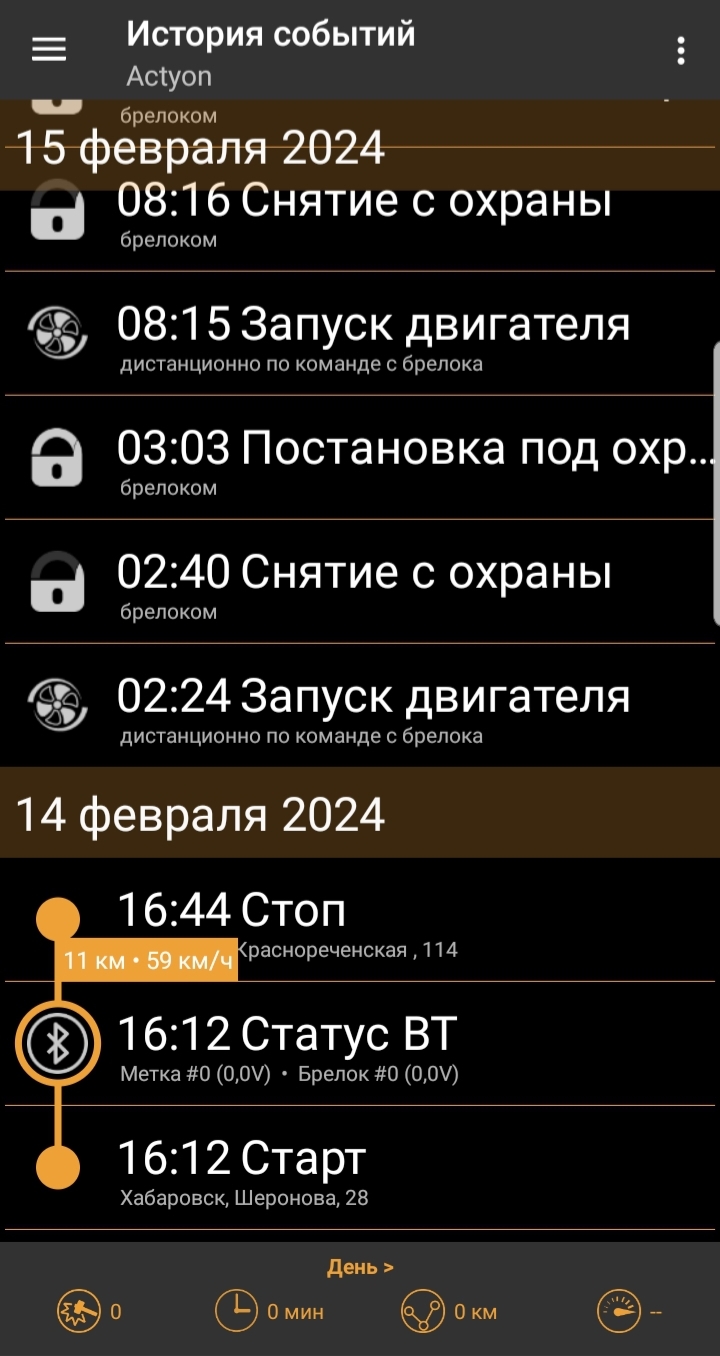Open the three-dot overflow menu

(680, 51)
